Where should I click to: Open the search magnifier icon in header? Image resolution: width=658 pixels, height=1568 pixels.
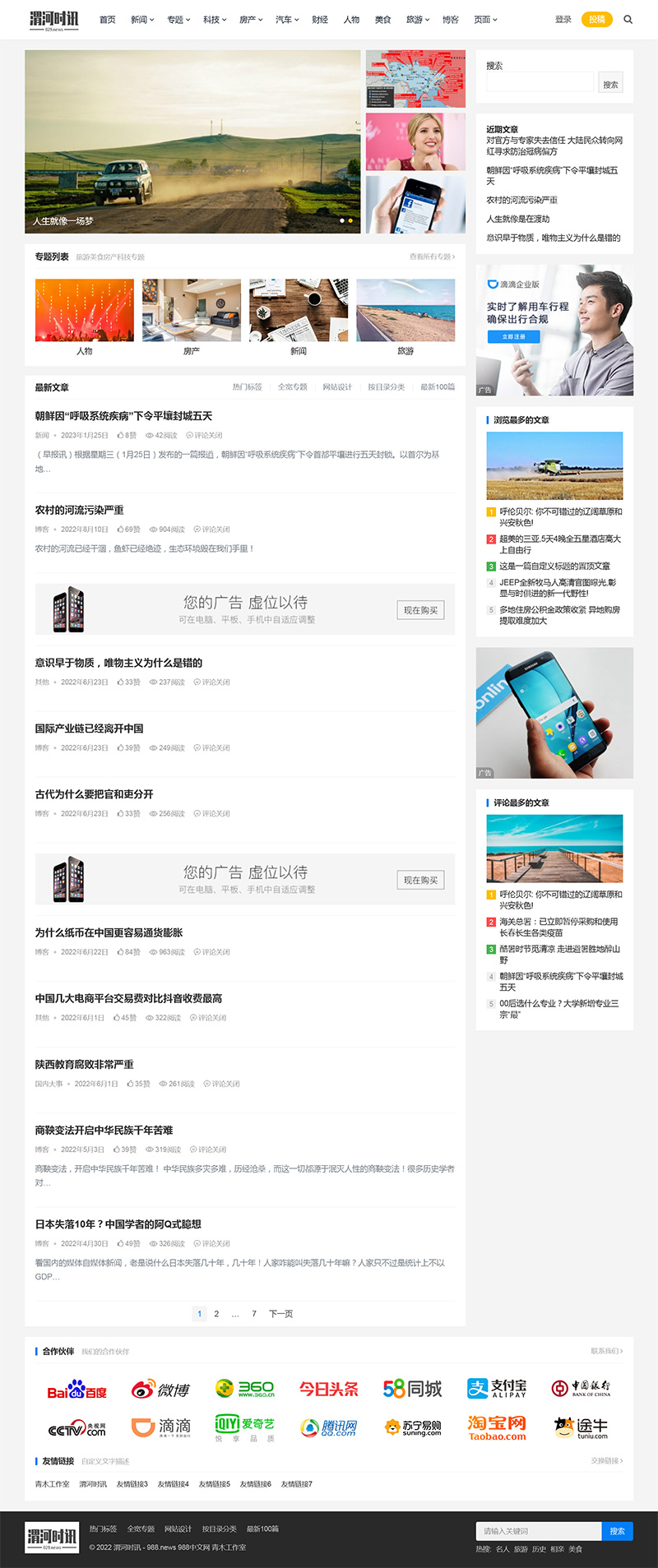coord(628,20)
